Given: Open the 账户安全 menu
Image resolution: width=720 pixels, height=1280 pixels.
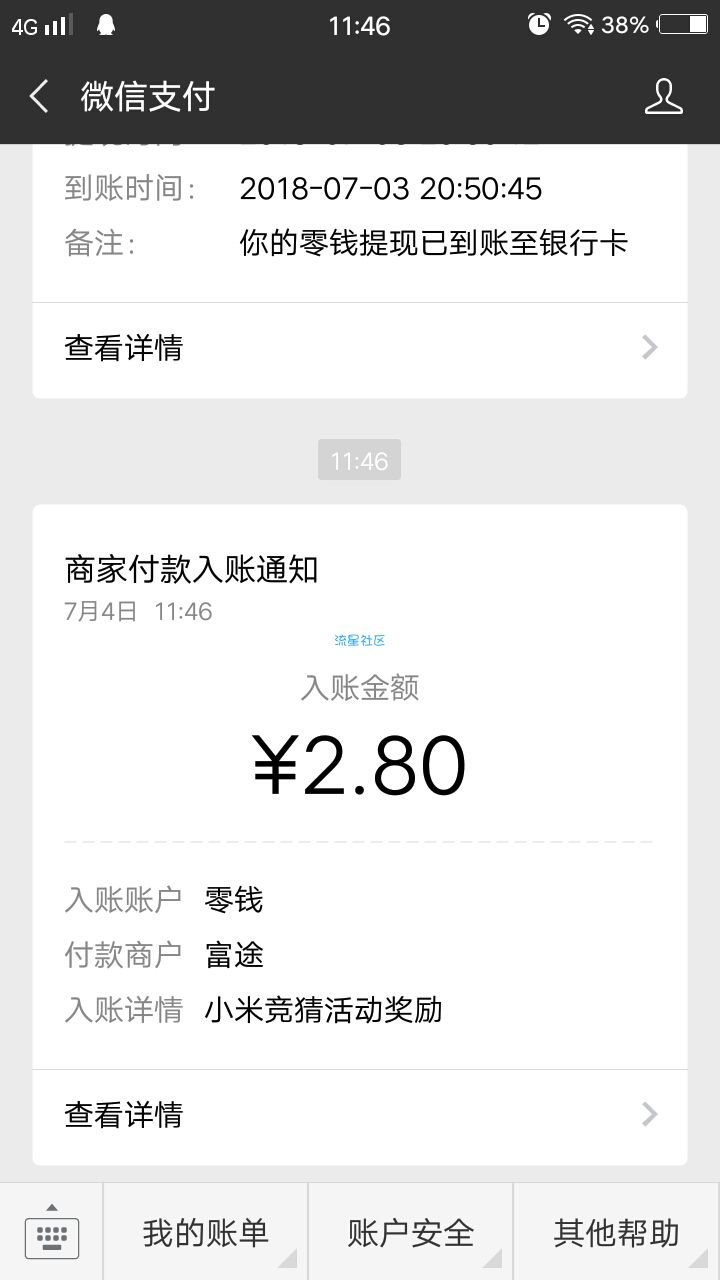Looking at the screenshot, I should coord(410,1232).
